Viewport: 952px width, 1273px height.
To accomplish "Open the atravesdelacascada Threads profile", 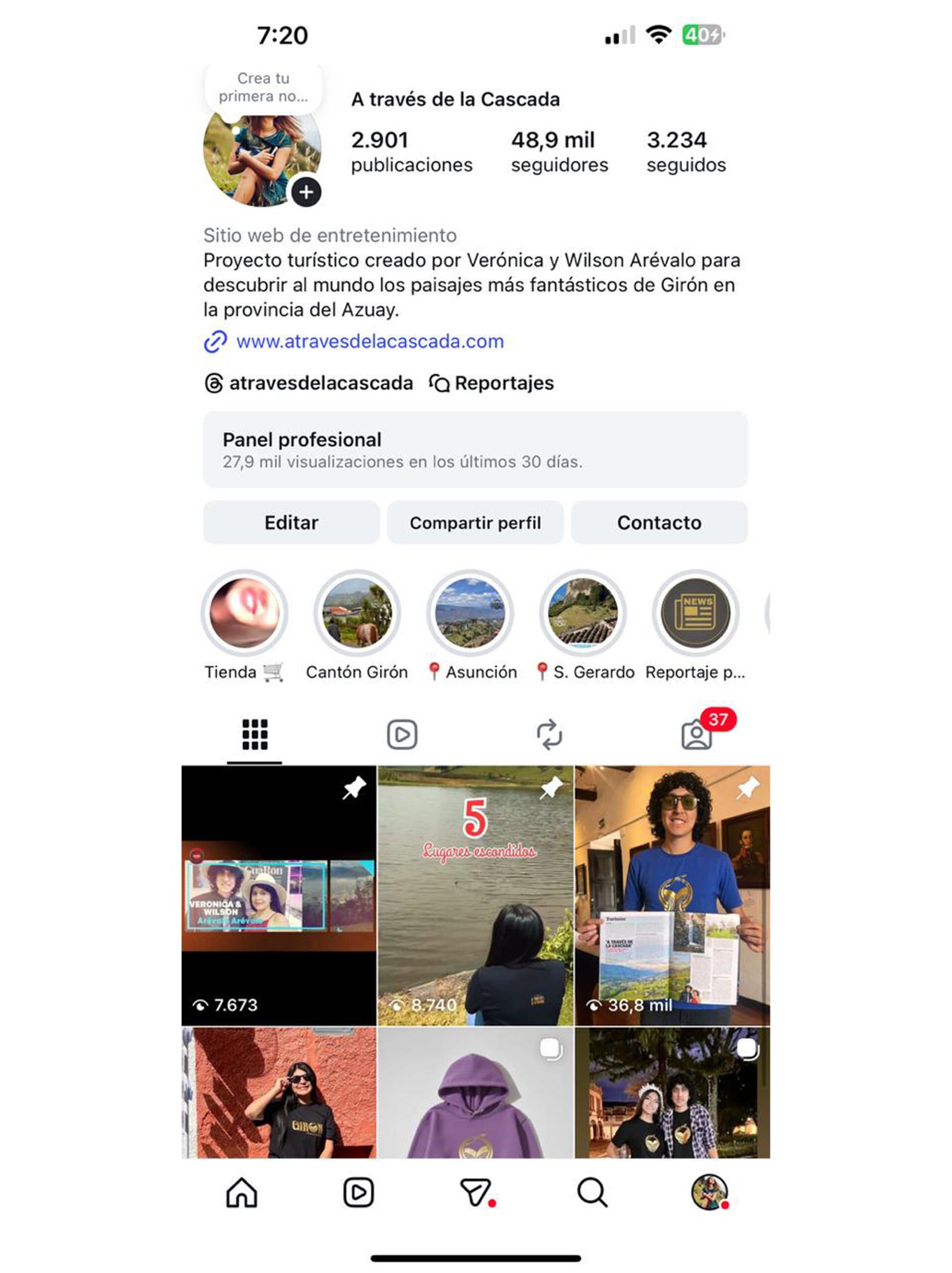I will pos(308,383).
